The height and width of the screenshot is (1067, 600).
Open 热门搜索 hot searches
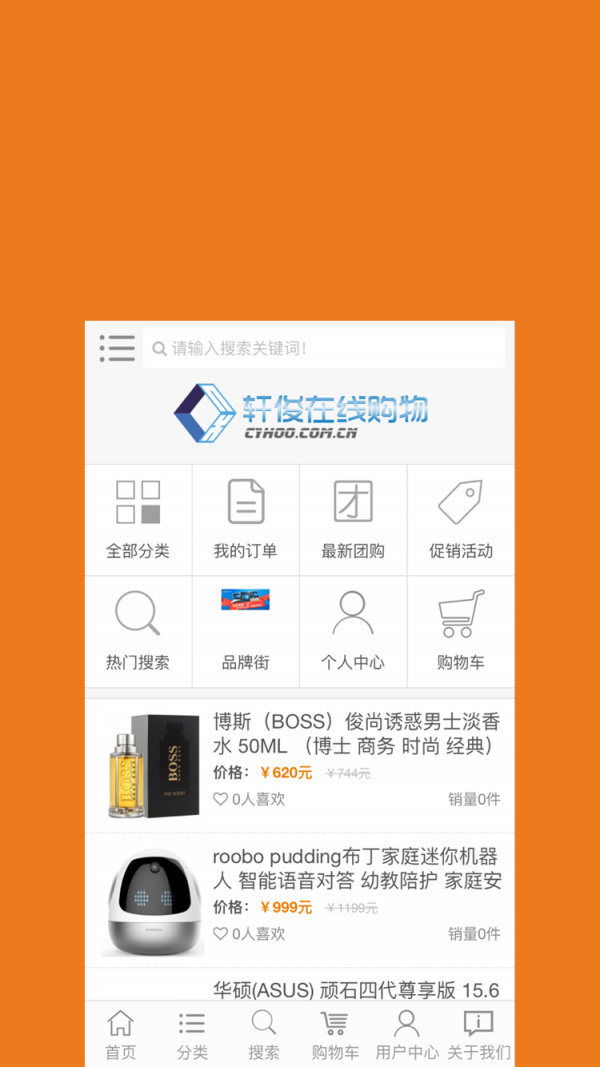tap(138, 631)
